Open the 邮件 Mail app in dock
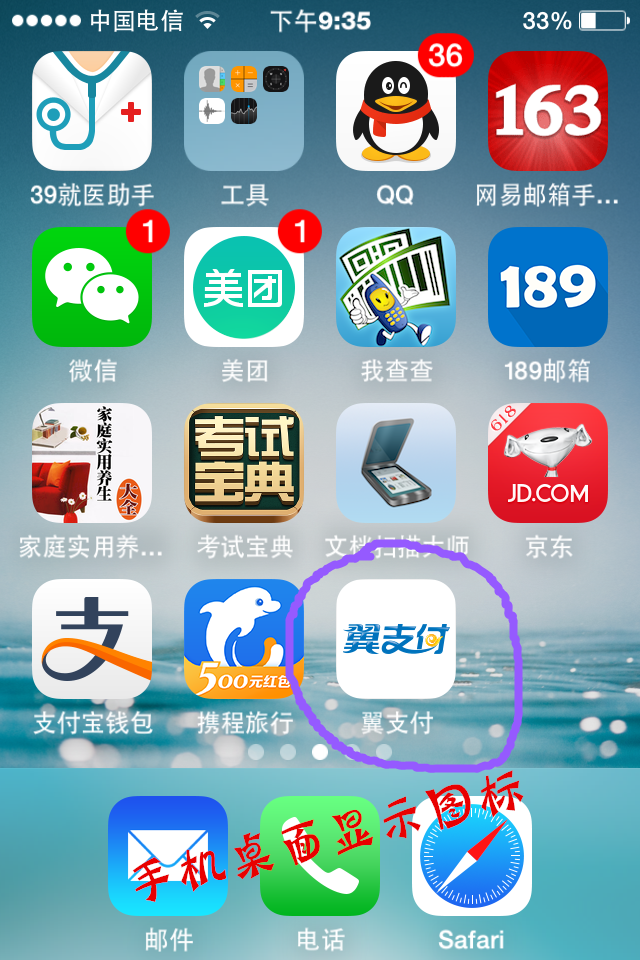Screen dimensions: 640x960 [168, 856]
